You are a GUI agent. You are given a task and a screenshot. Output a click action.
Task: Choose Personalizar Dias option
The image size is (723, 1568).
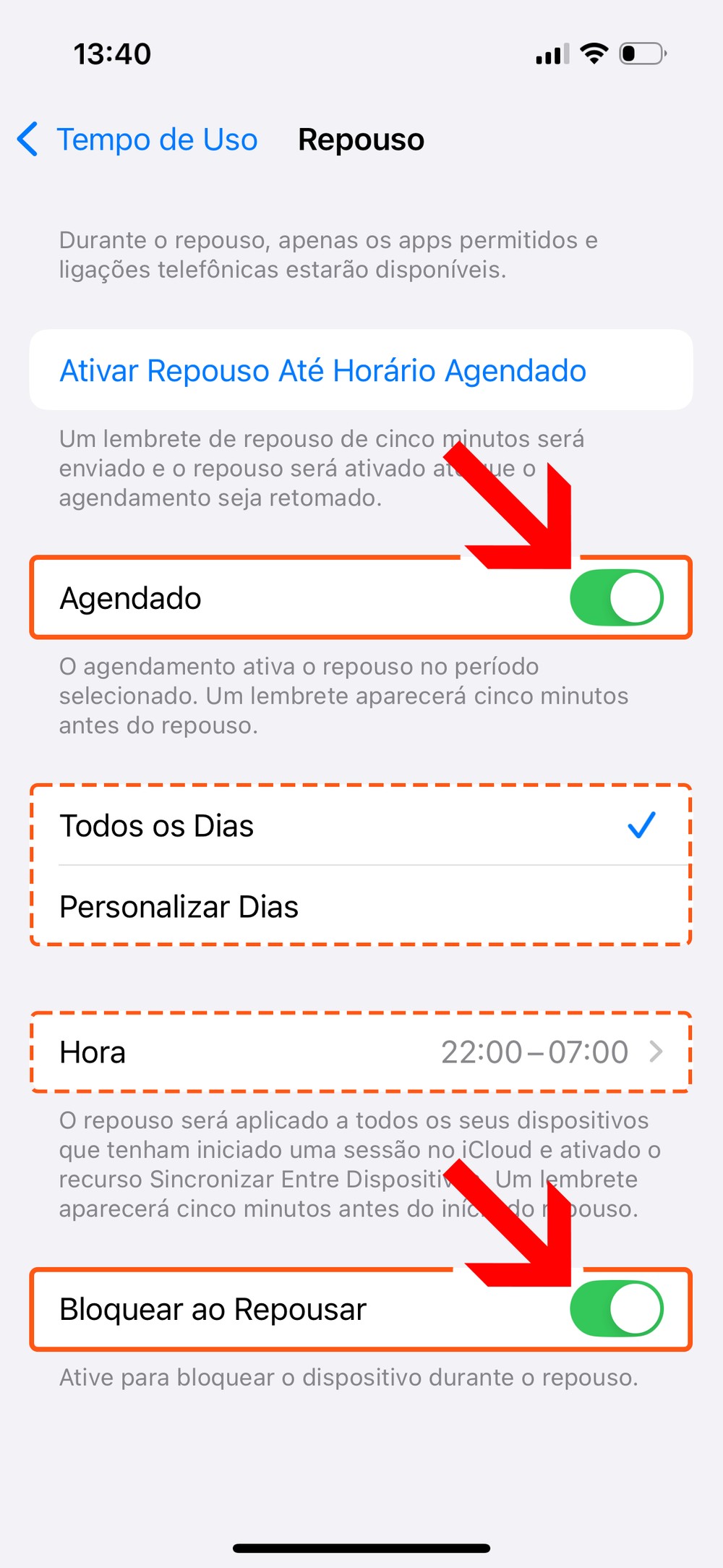(359, 907)
